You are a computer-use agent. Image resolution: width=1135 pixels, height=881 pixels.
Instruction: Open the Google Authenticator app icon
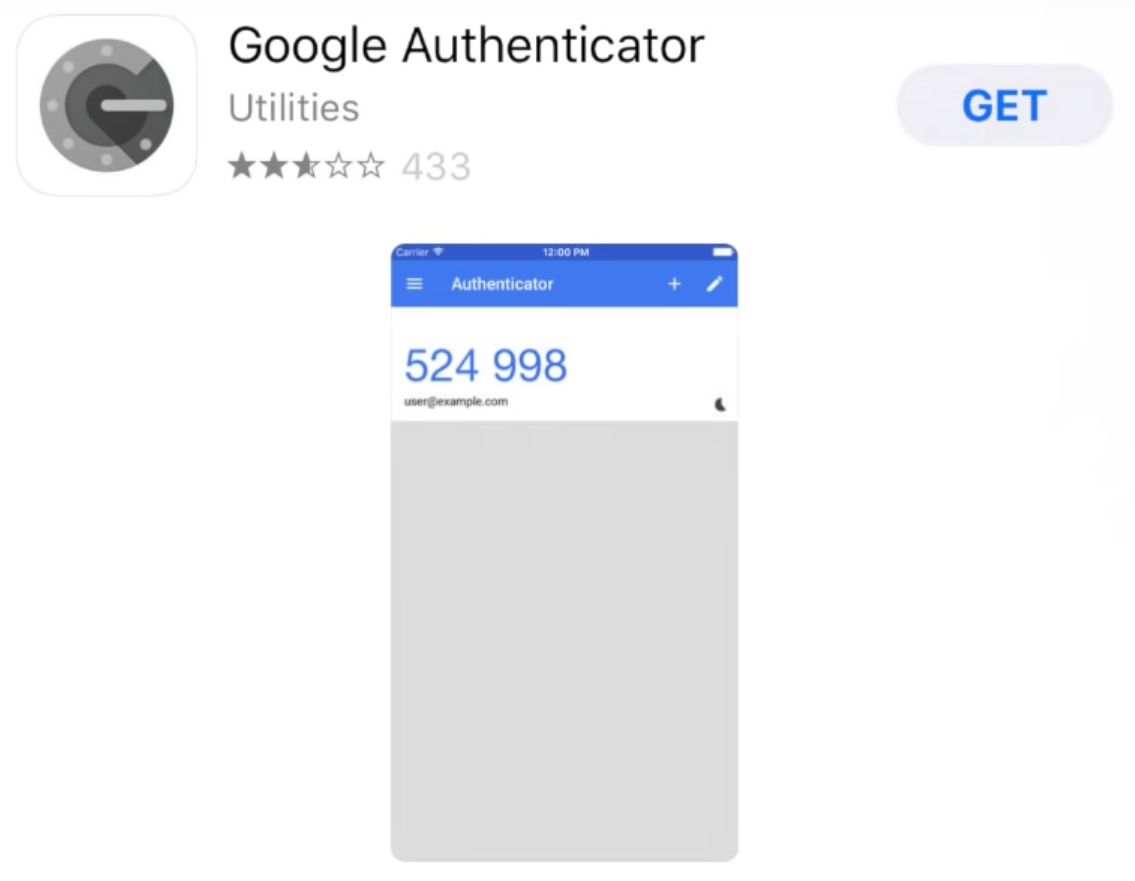coord(107,105)
